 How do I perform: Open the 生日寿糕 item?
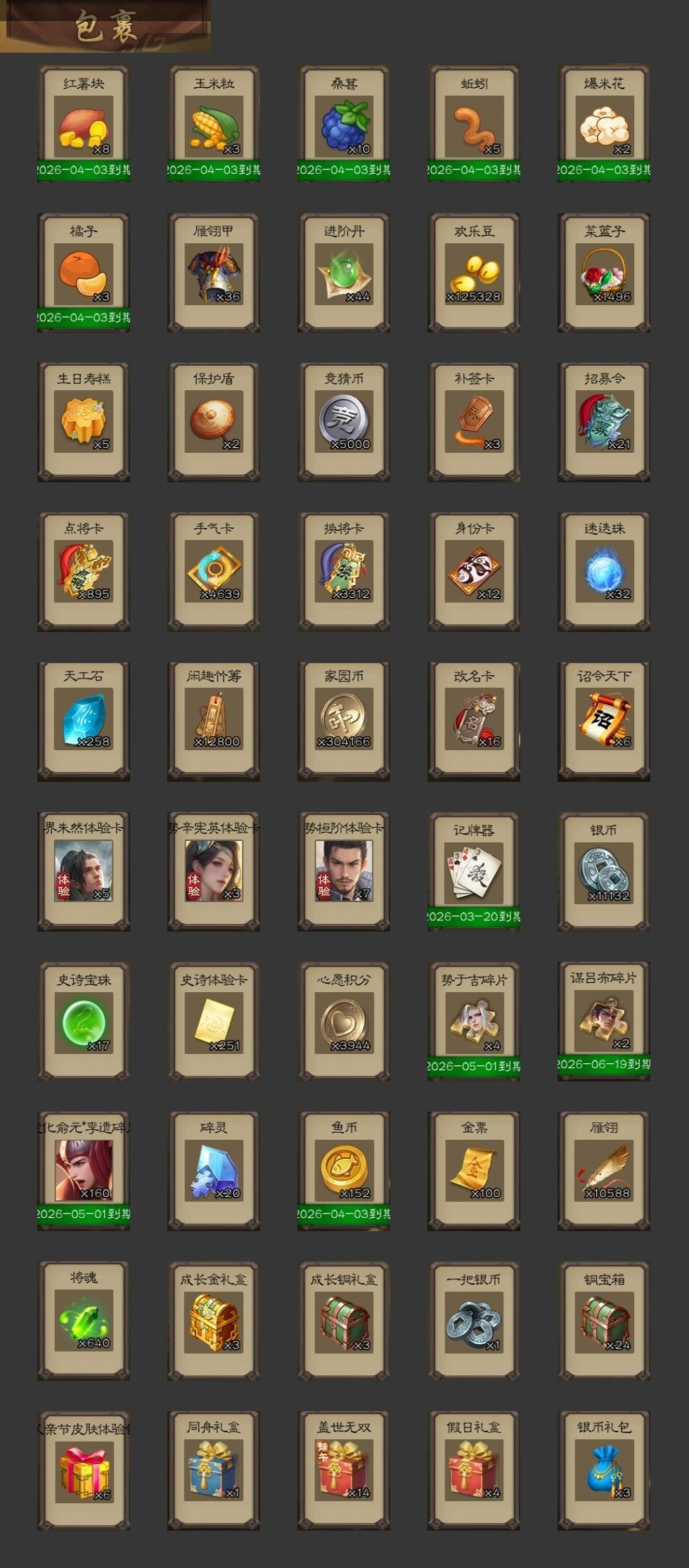tap(83, 422)
